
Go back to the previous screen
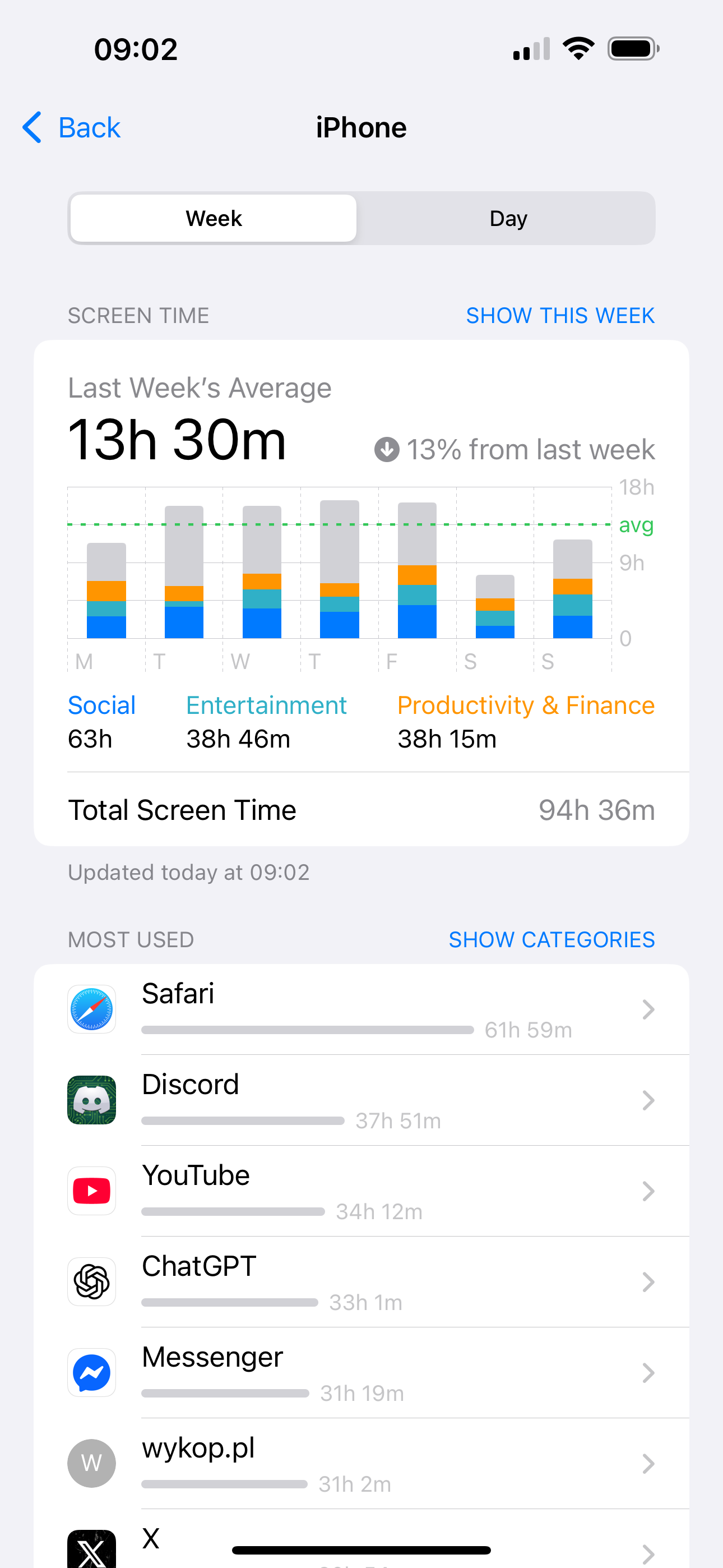pos(72,128)
